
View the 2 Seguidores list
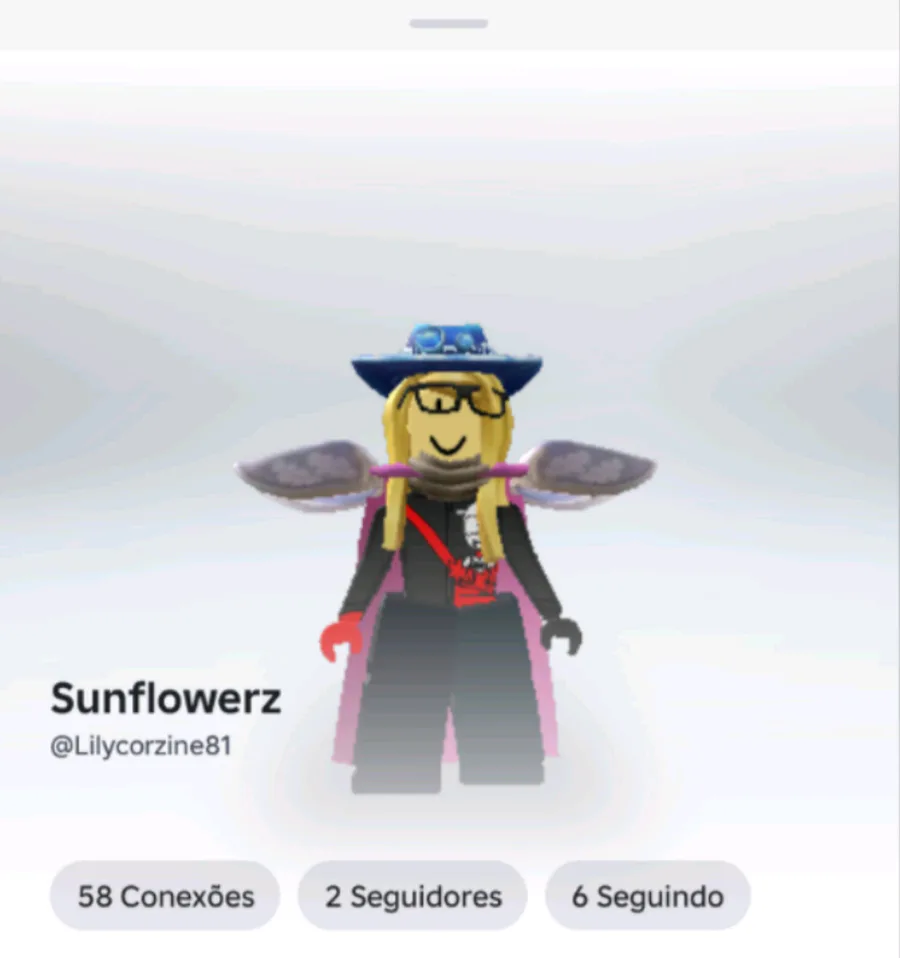pos(412,896)
